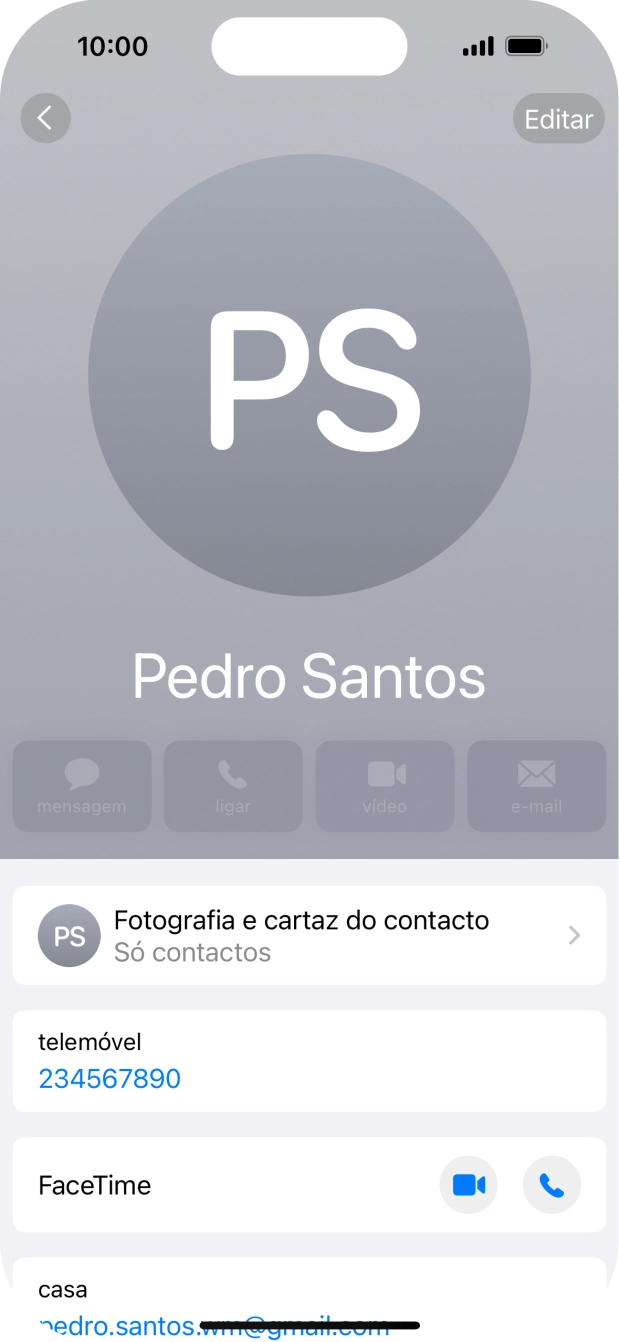Tap Editar to edit the contact
Screen dimensions: 619x1342
click(x=558, y=119)
